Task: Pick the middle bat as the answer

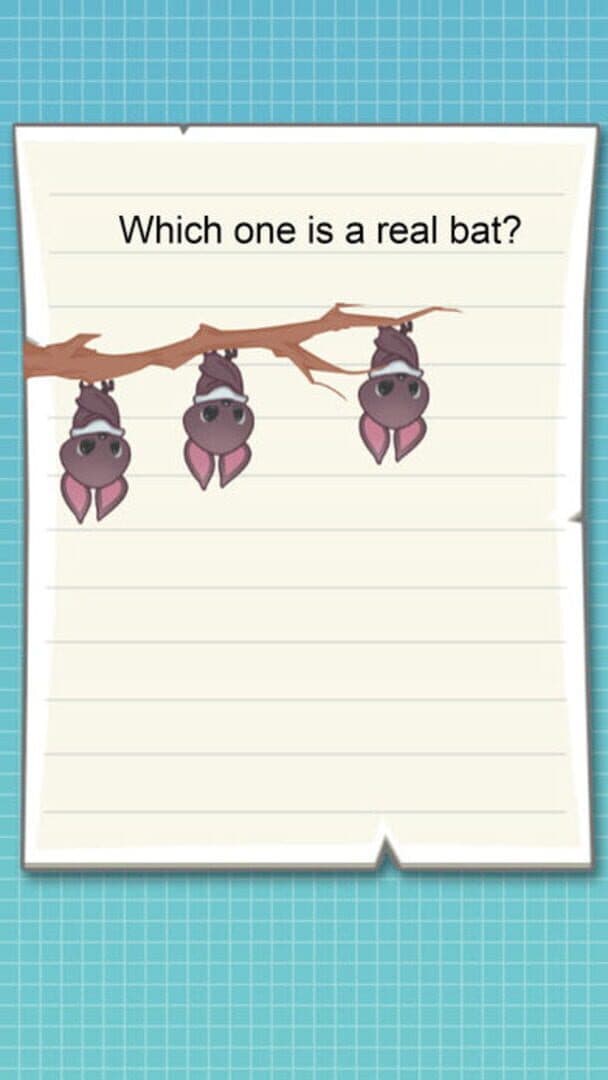Action: pyautogui.click(x=217, y=420)
